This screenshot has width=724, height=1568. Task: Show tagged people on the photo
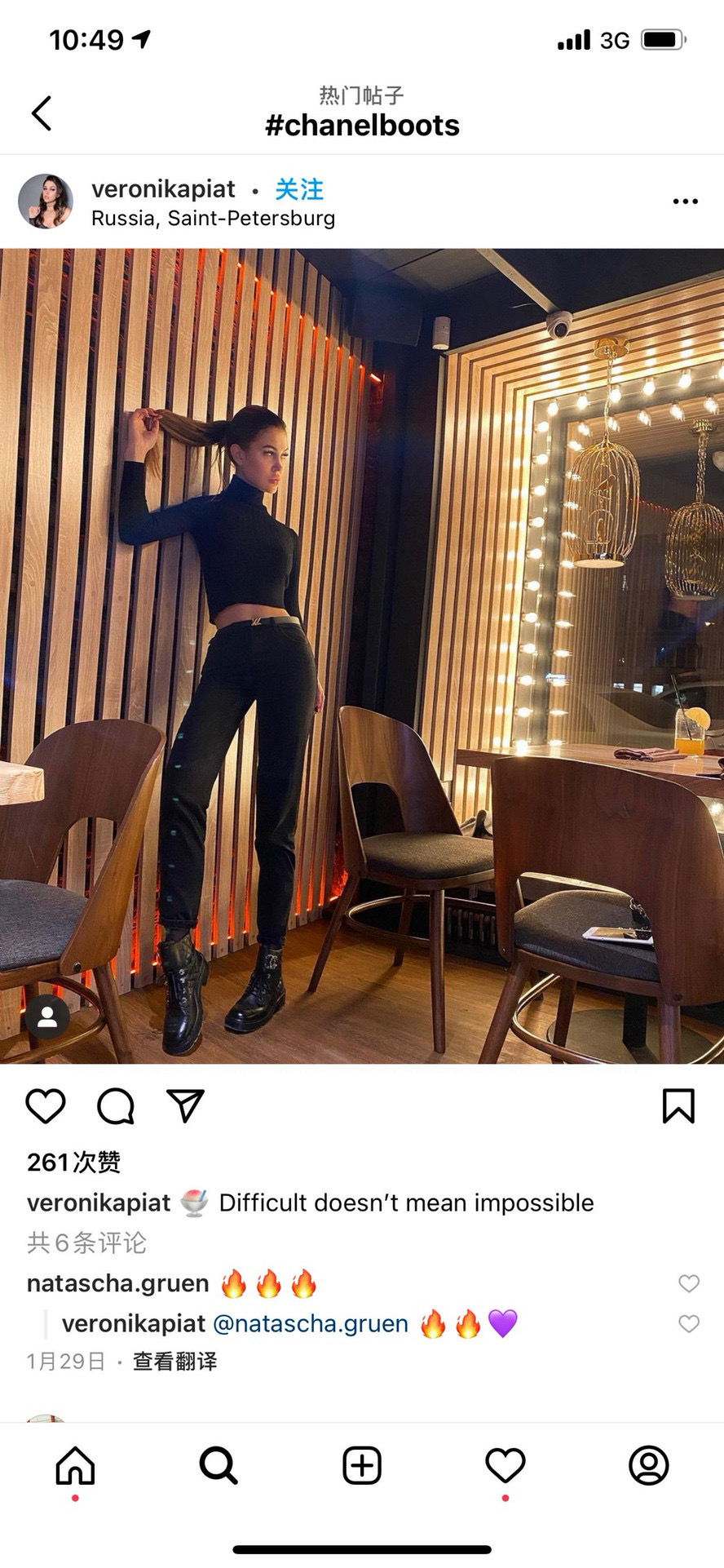coord(47,1017)
